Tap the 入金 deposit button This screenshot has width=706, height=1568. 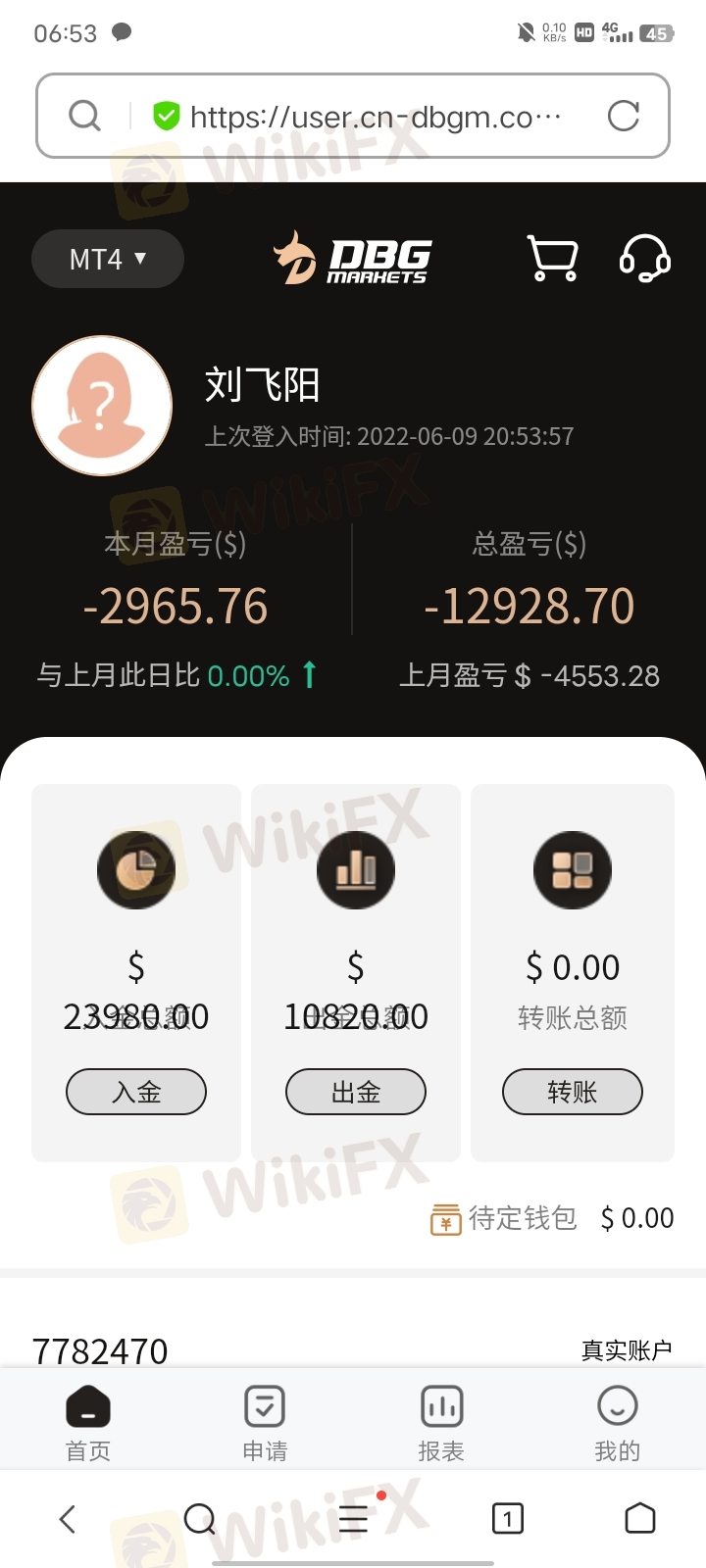point(136,1092)
